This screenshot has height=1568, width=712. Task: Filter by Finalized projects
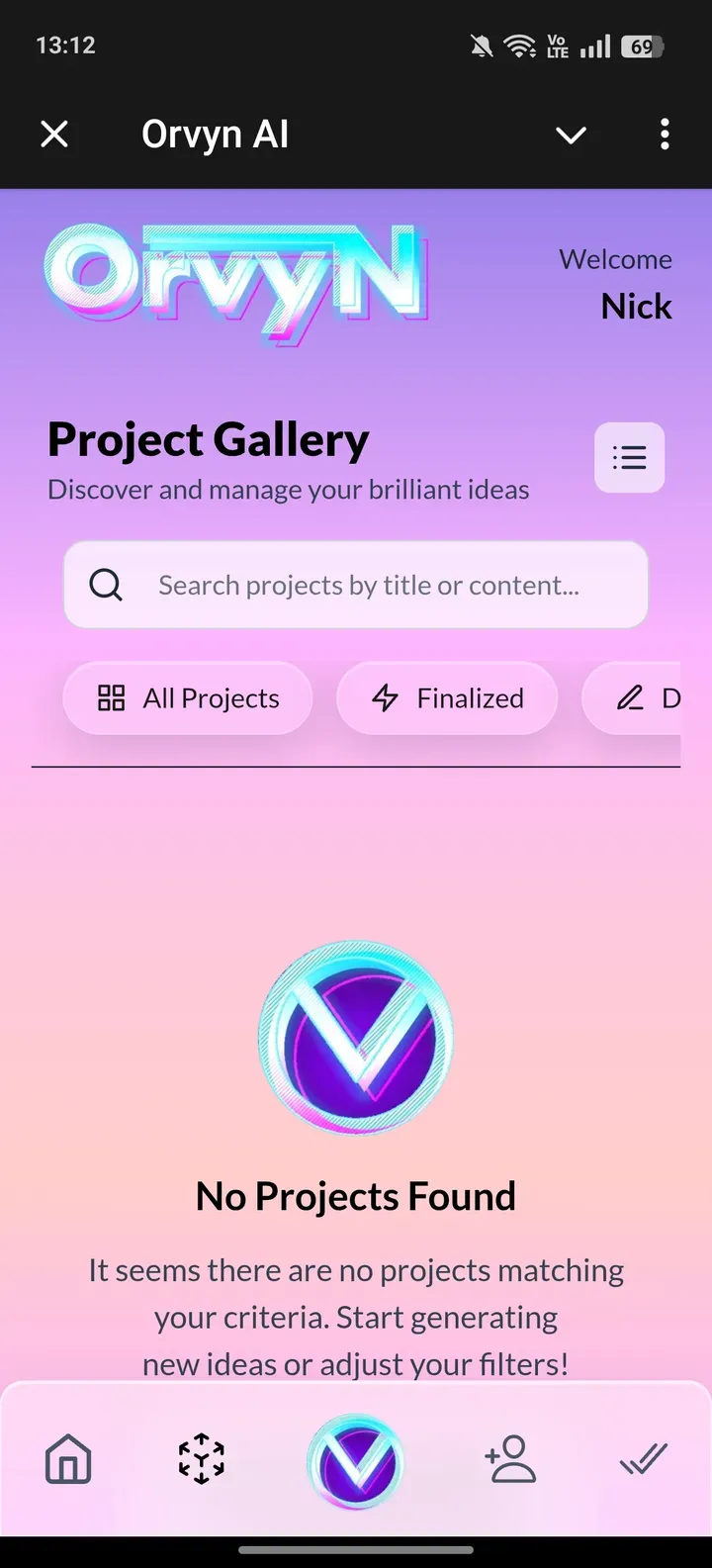(x=447, y=698)
